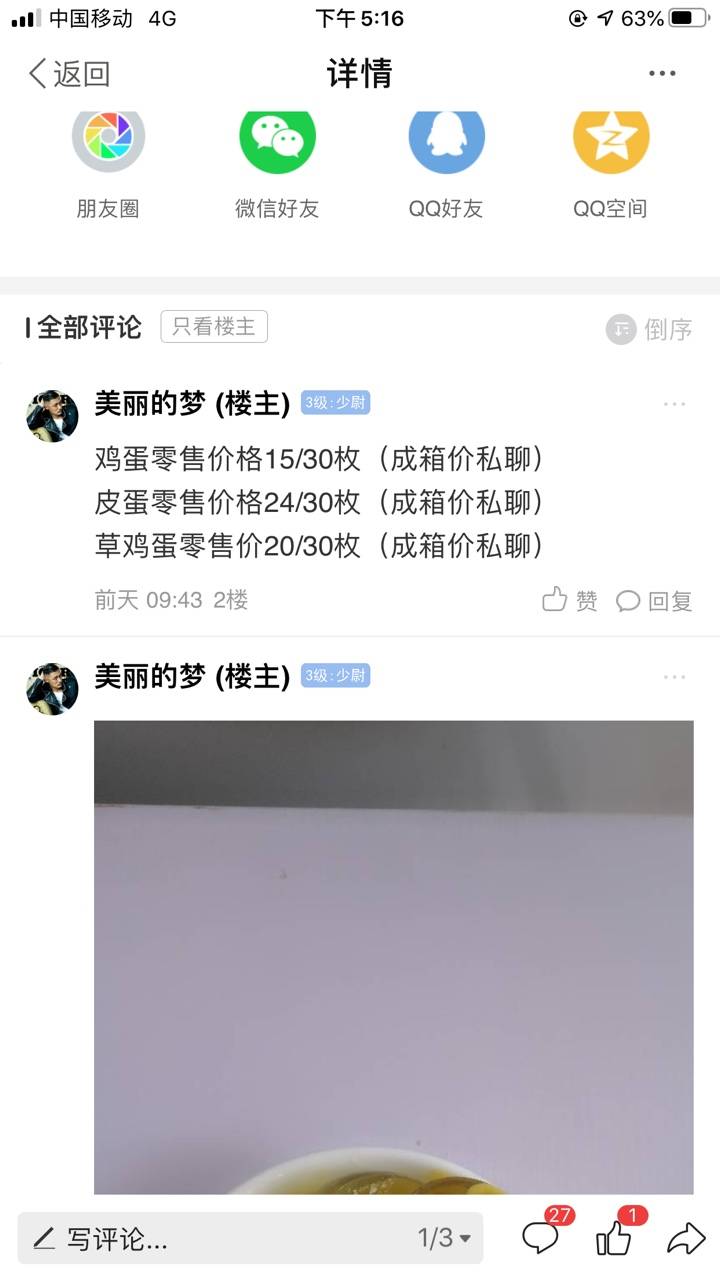Reply to the 2楼 comment via 回复
Screen dimensions: 720x1280
pyautogui.click(x=655, y=600)
